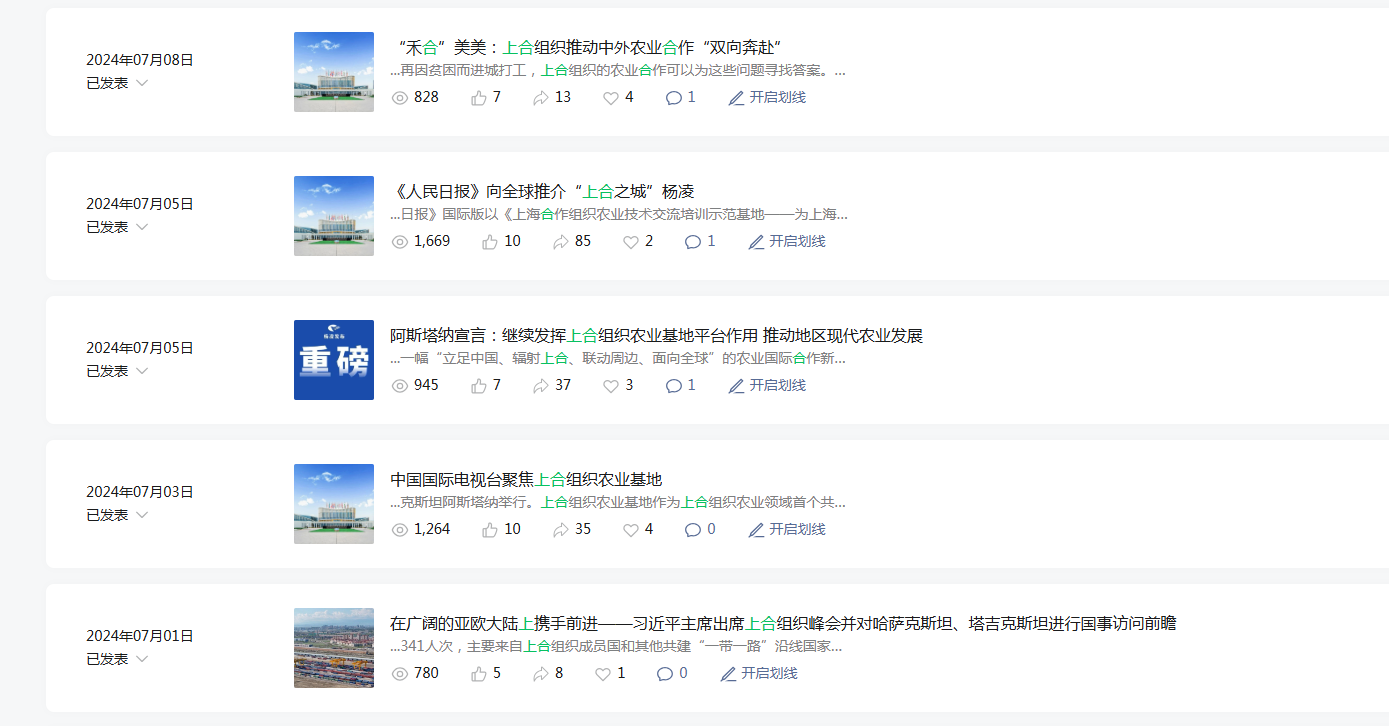1389x726 pixels.
Task: Open thumbnail of 中国国际电视台聚焦 article
Action: click(x=334, y=504)
